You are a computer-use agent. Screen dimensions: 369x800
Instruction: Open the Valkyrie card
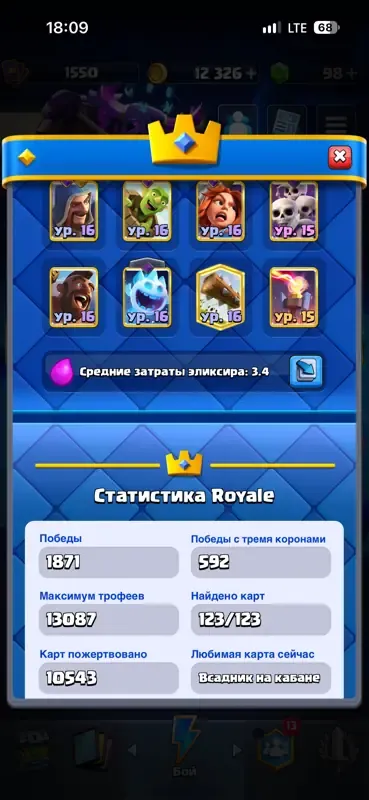(x=220, y=212)
